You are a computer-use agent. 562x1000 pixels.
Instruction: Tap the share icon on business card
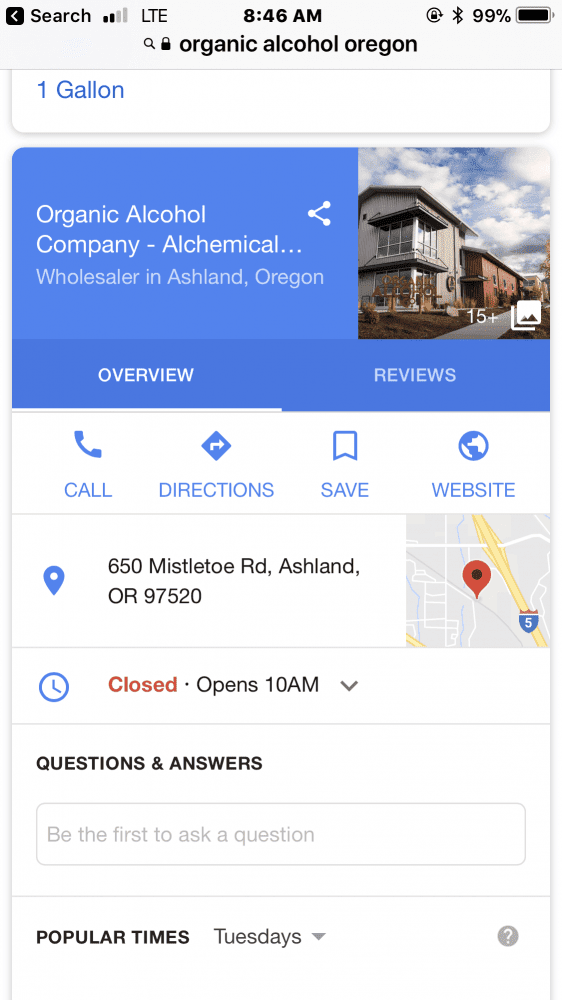click(x=319, y=214)
